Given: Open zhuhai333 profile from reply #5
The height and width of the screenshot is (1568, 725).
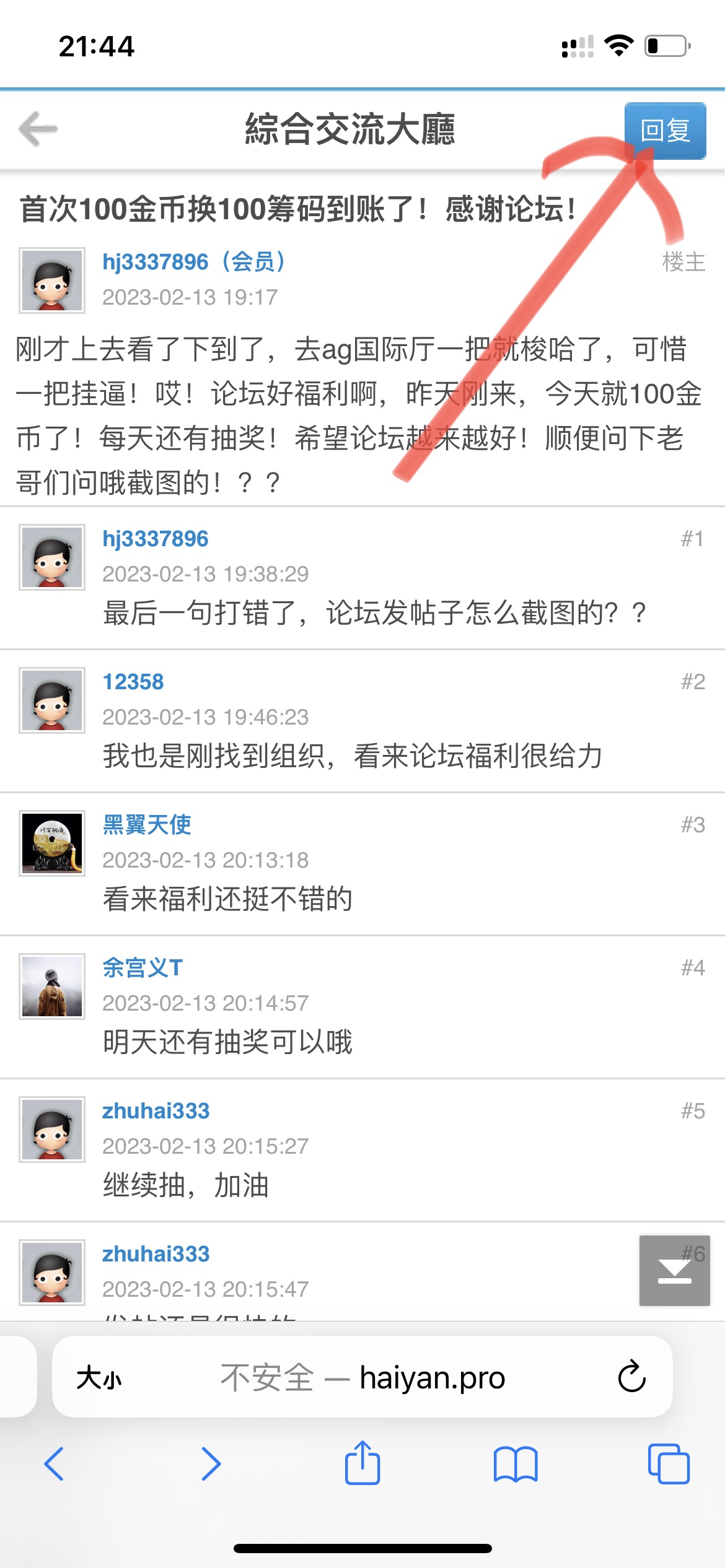Looking at the screenshot, I should coord(156,1111).
